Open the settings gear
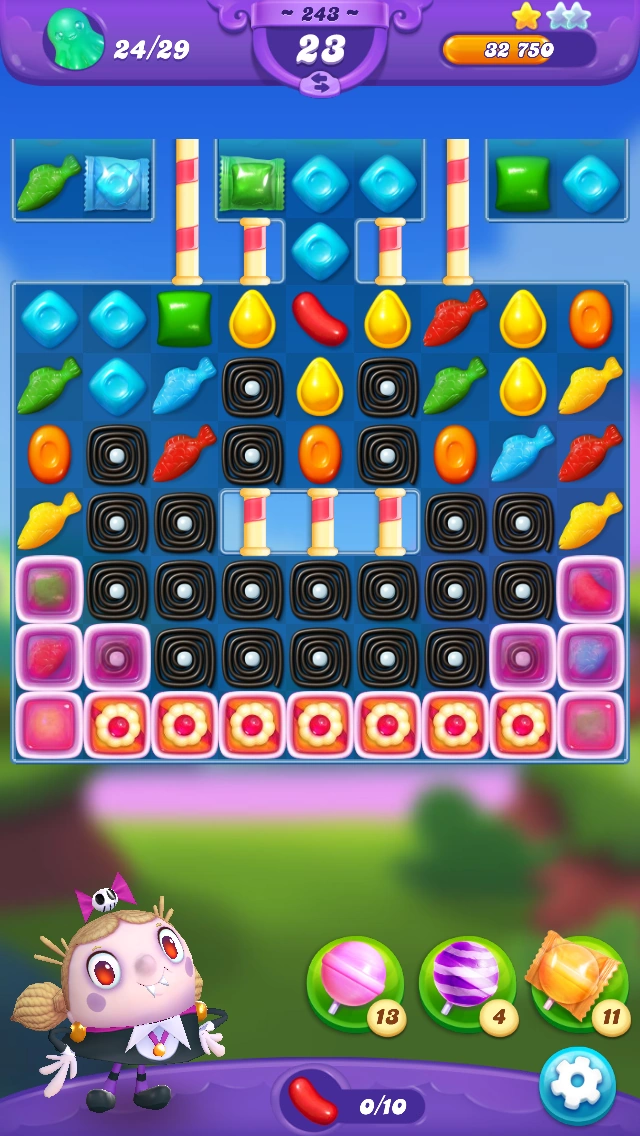This screenshot has width=640, height=1136. point(577,1085)
